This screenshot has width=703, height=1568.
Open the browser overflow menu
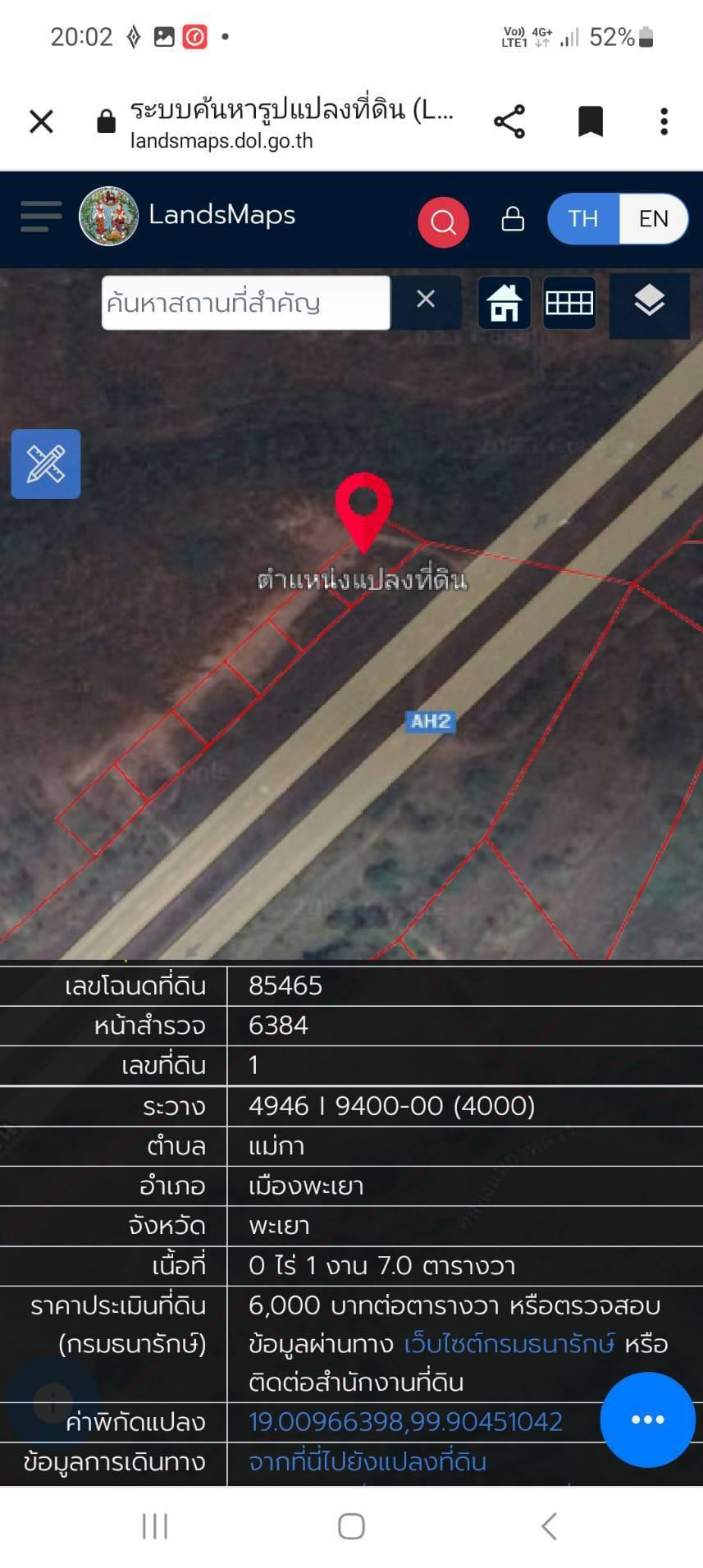coord(664,121)
